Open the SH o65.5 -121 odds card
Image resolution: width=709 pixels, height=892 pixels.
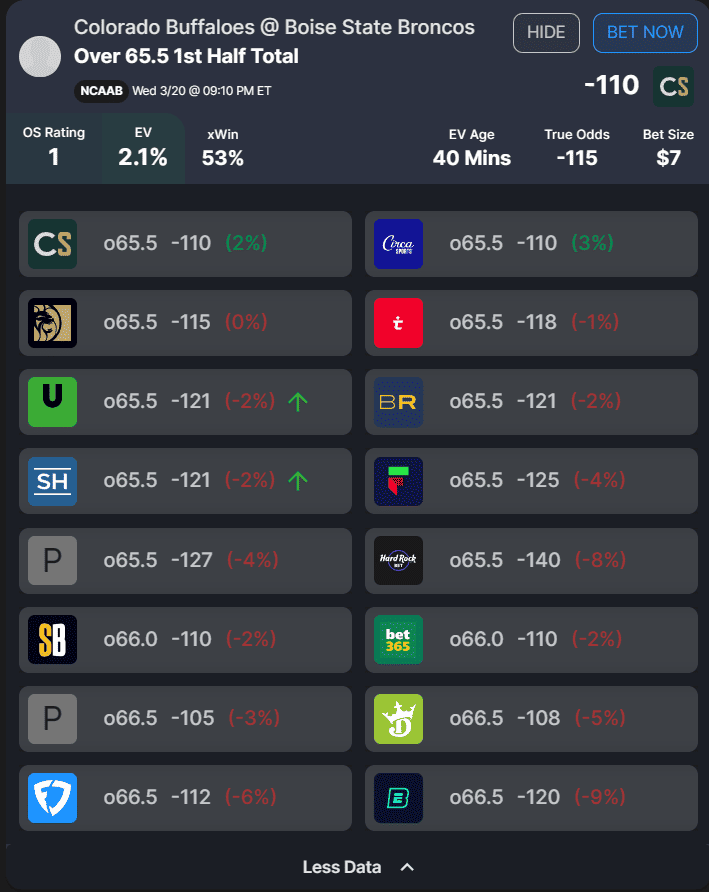(185, 480)
